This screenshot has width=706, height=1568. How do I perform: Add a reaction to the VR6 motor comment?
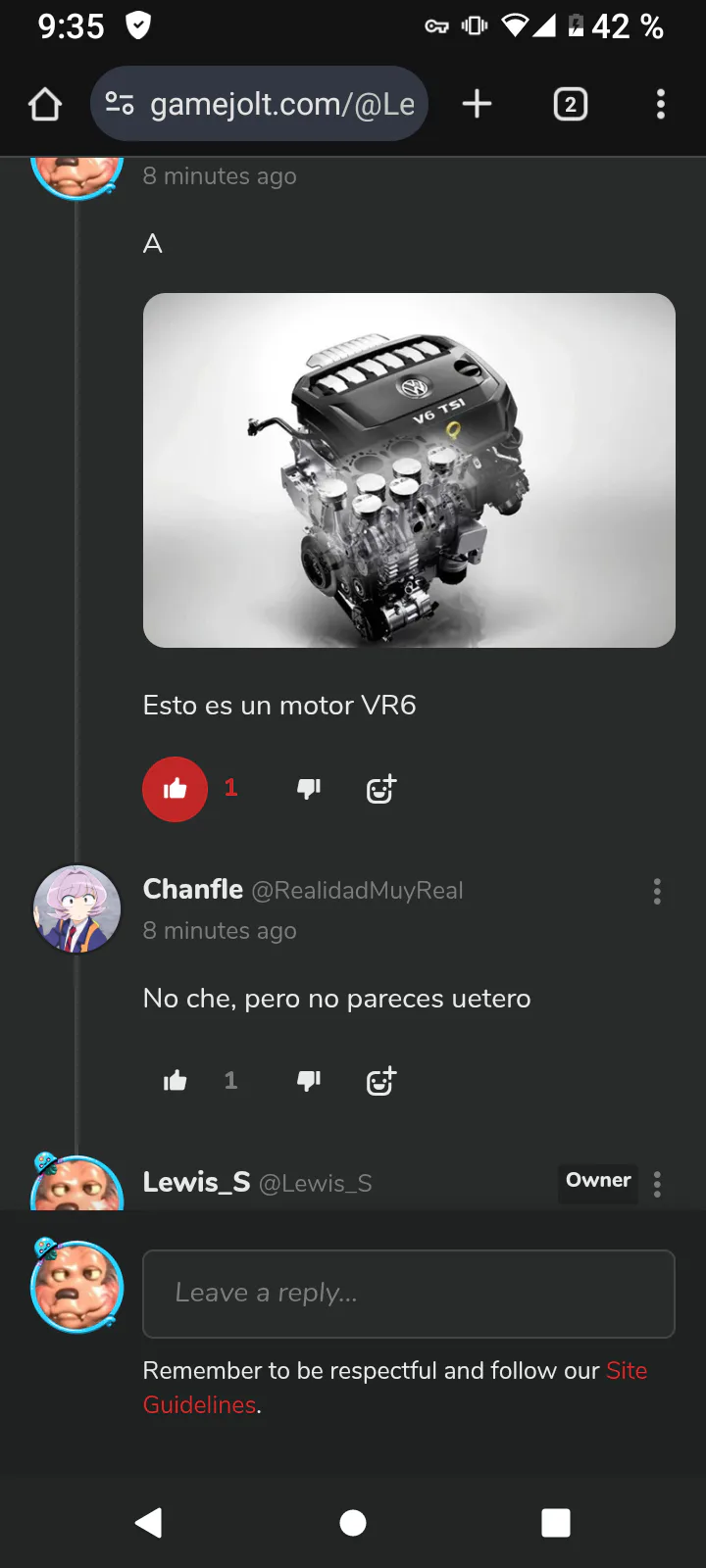(x=381, y=789)
